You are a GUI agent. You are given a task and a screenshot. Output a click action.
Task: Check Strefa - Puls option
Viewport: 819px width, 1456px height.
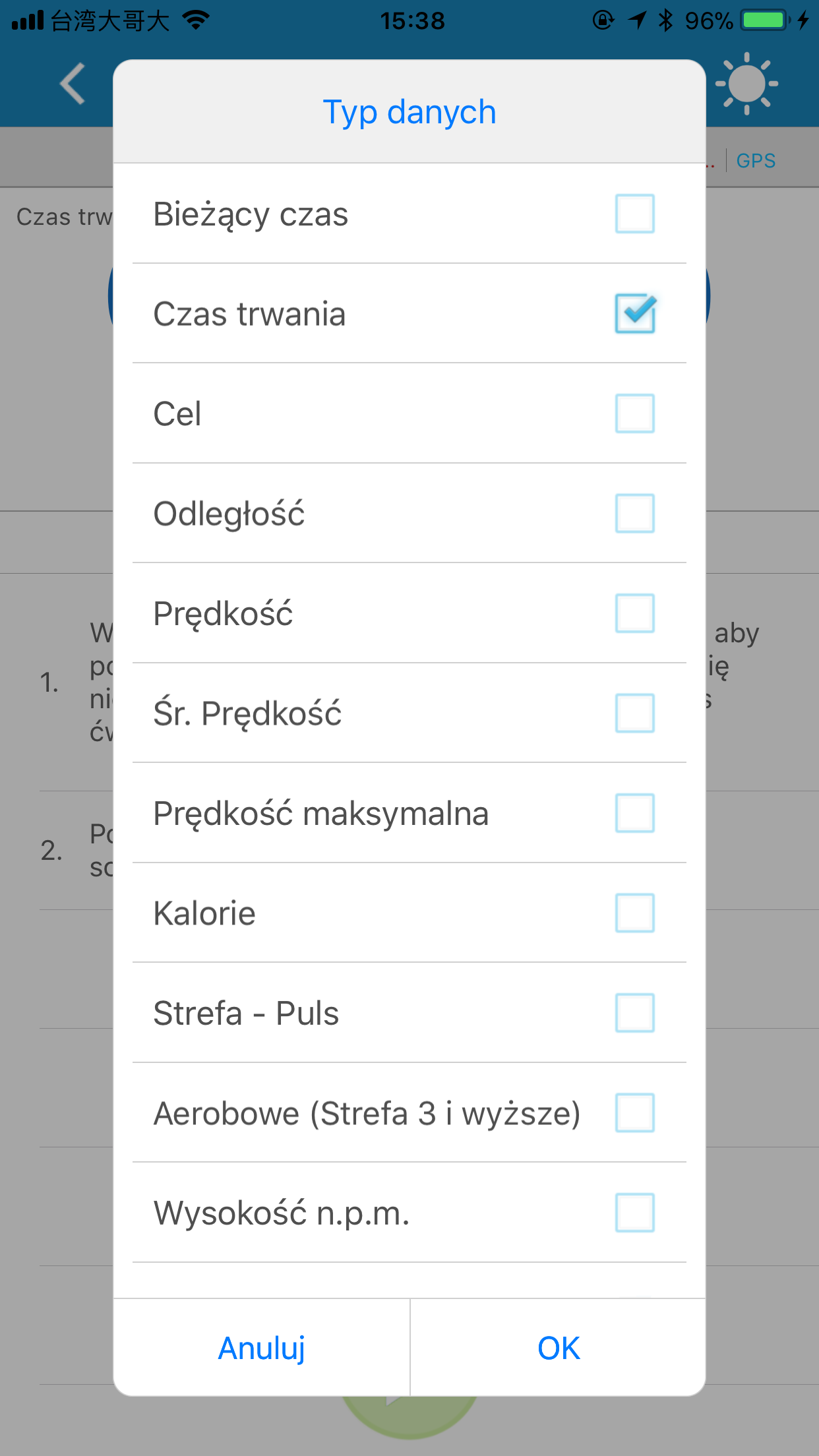click(x=634, y=1013)
